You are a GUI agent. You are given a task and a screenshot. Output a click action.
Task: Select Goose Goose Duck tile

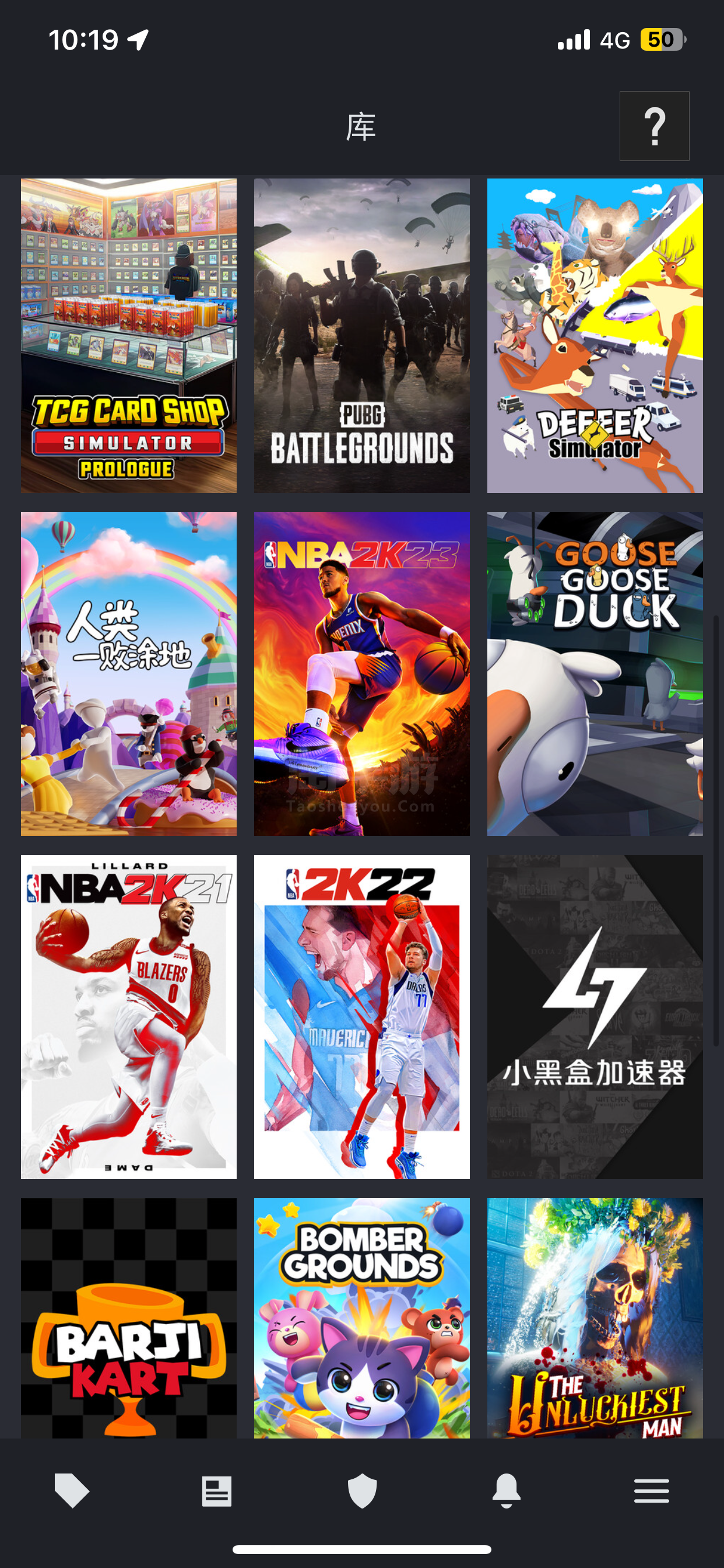[x=595, y=674]
